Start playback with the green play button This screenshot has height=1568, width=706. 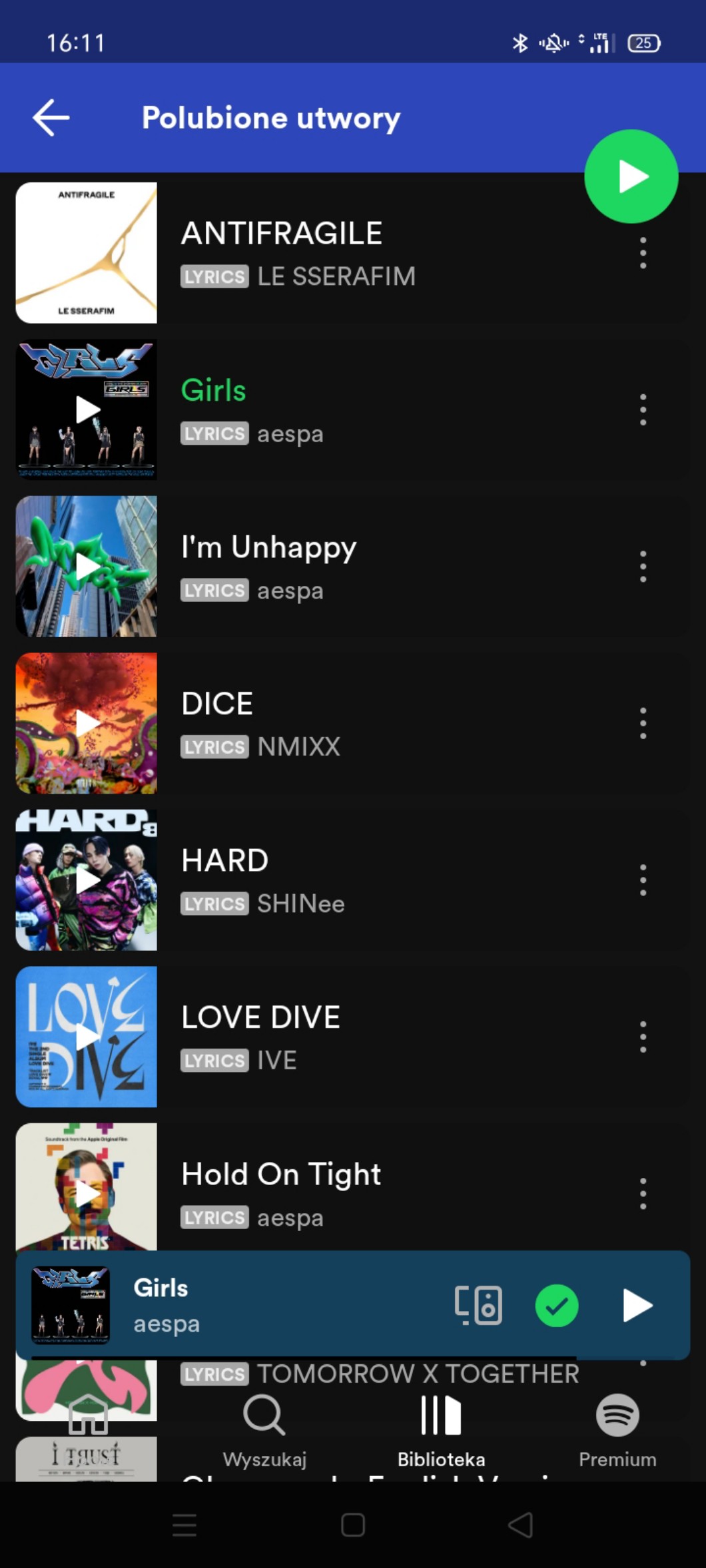coord(631,176)
